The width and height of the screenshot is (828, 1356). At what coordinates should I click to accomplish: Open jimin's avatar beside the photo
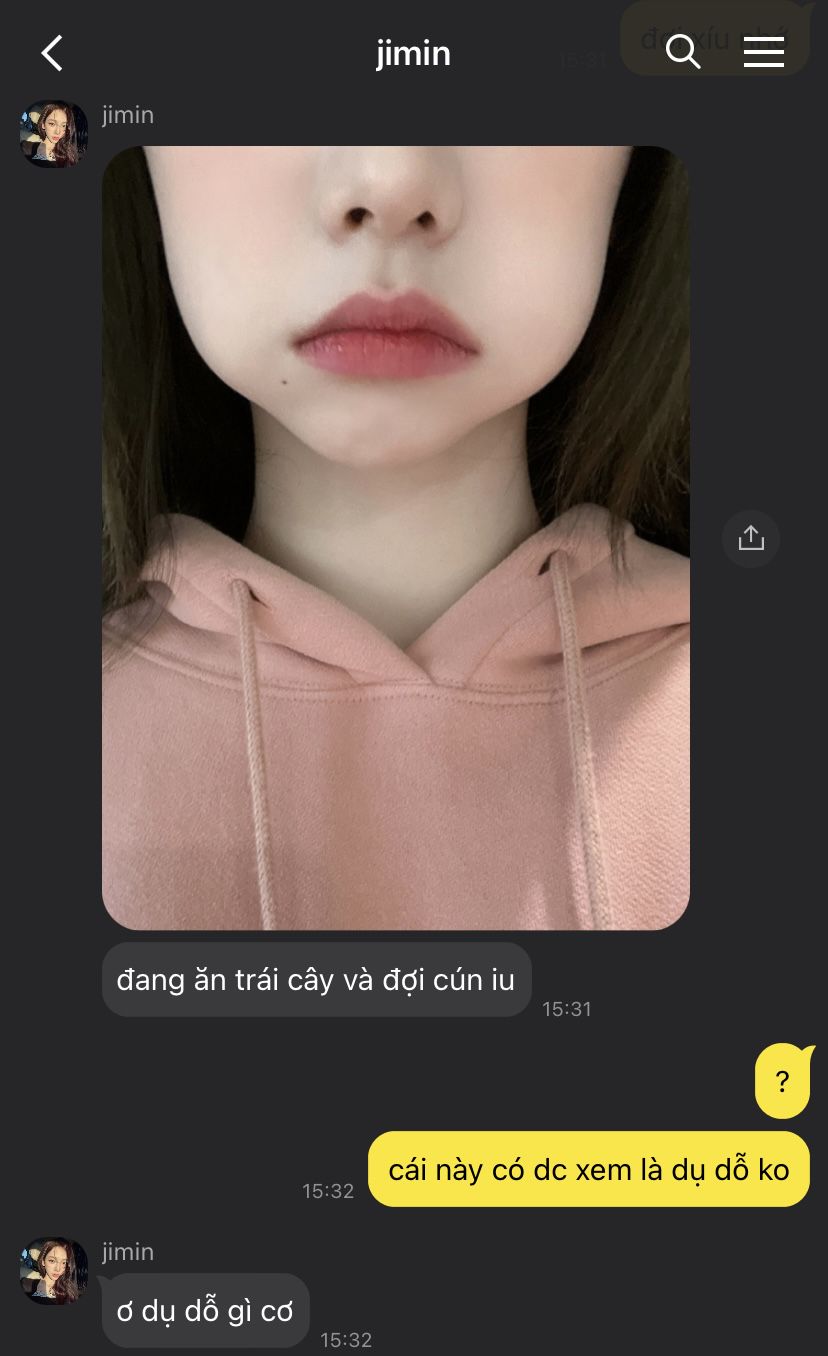tap(54, 133)
